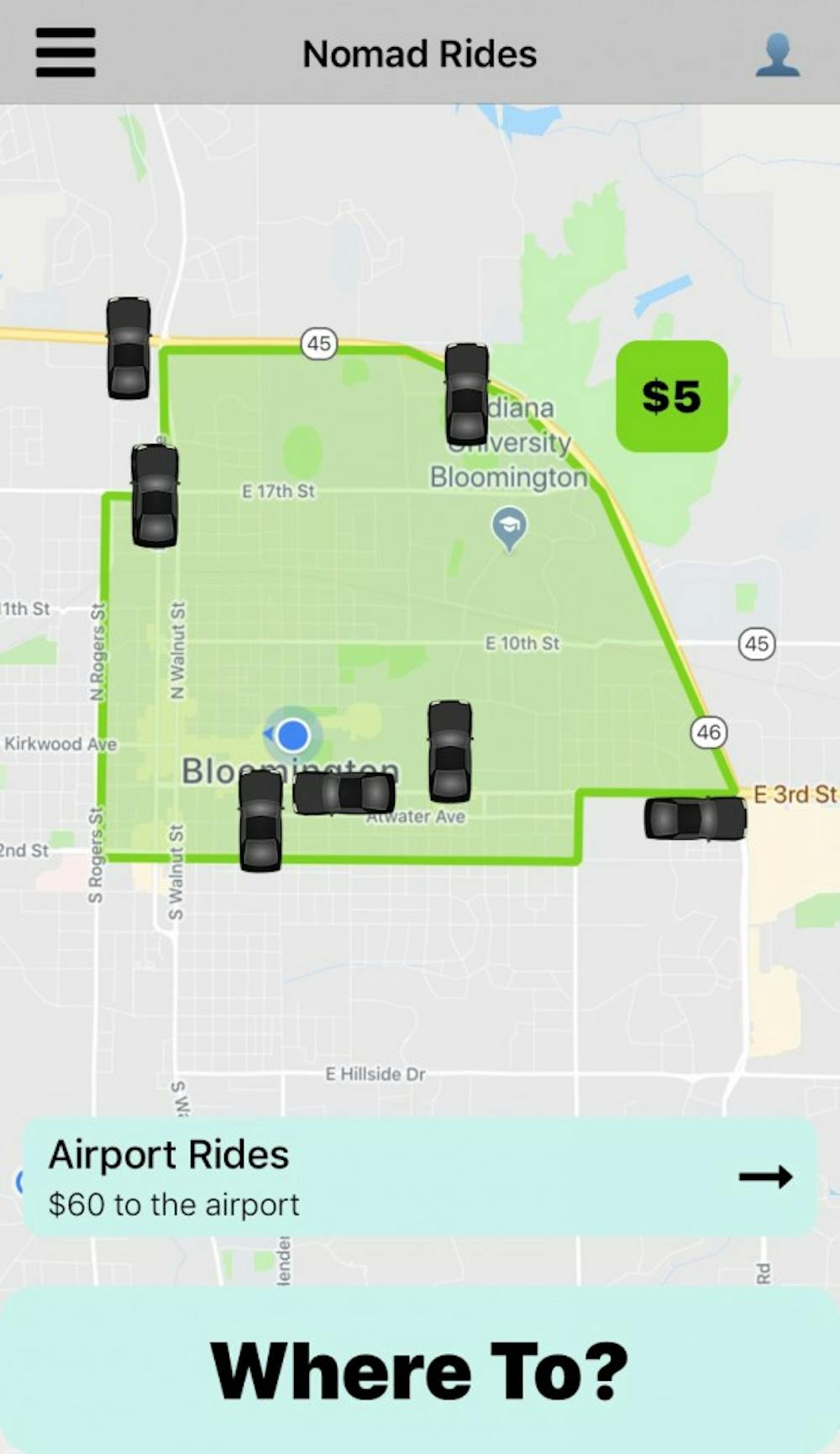
Task: Open the user profile icon
Action: coord(777,55)
